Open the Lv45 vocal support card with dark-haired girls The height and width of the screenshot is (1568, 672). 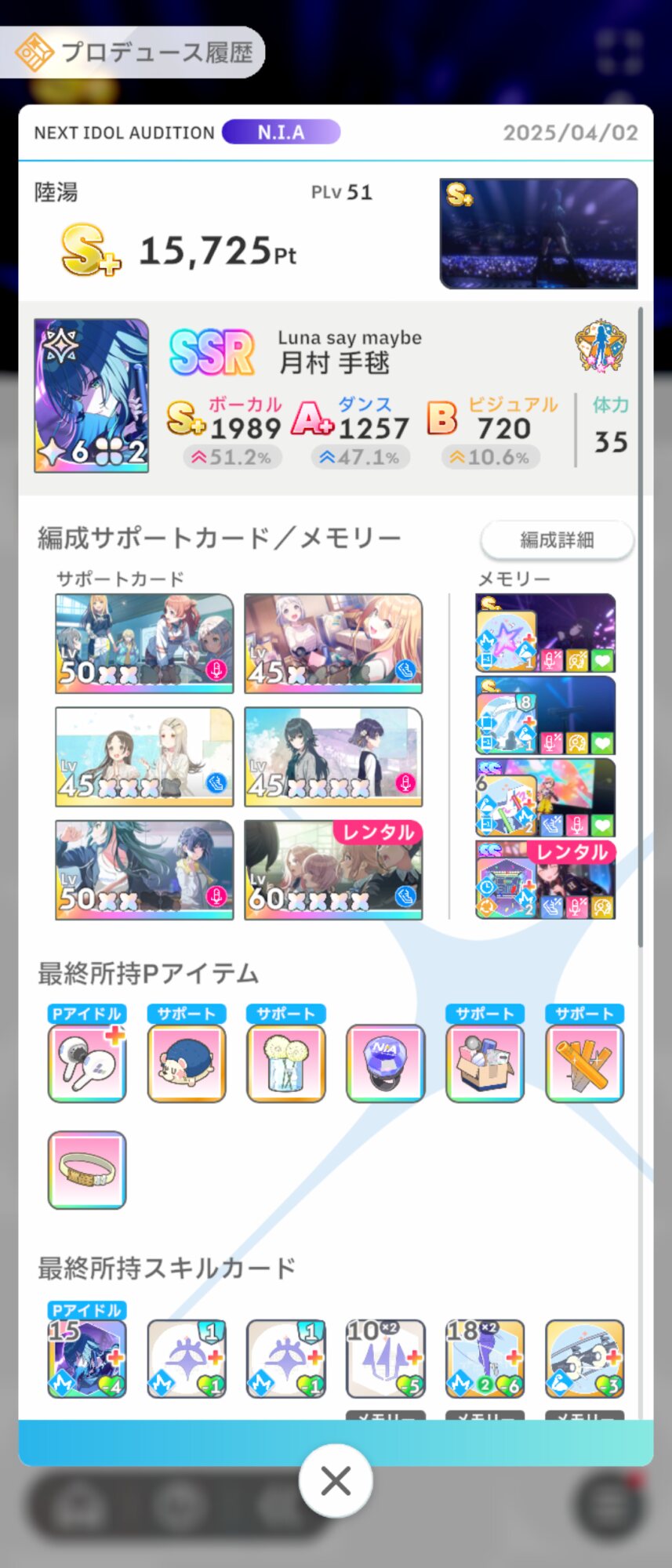tap(333, 757)
